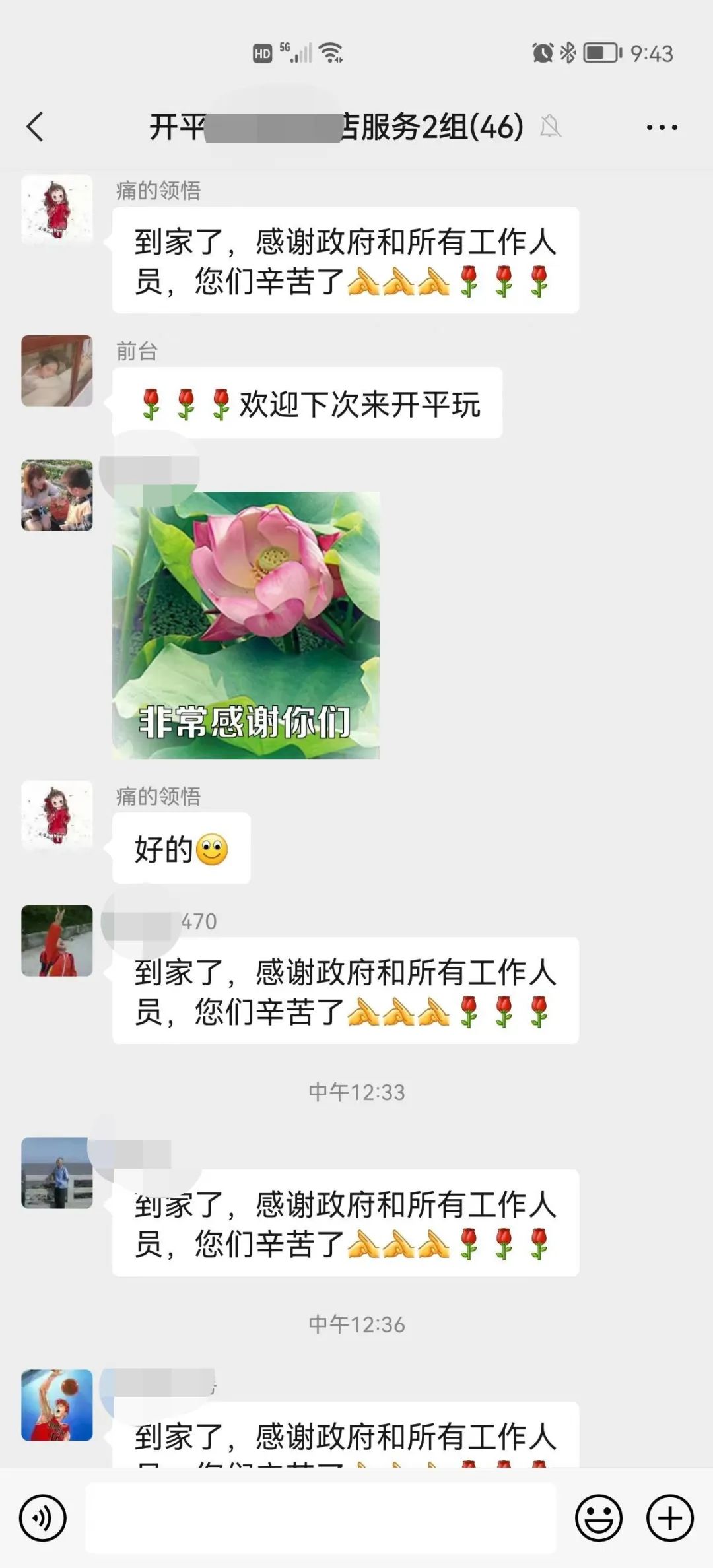Open 前台's profile avatar

(57, 370)
